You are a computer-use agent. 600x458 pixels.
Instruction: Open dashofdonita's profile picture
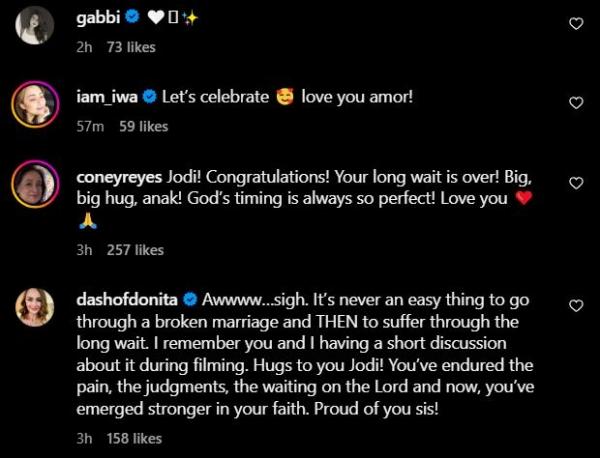pos(34,307)
